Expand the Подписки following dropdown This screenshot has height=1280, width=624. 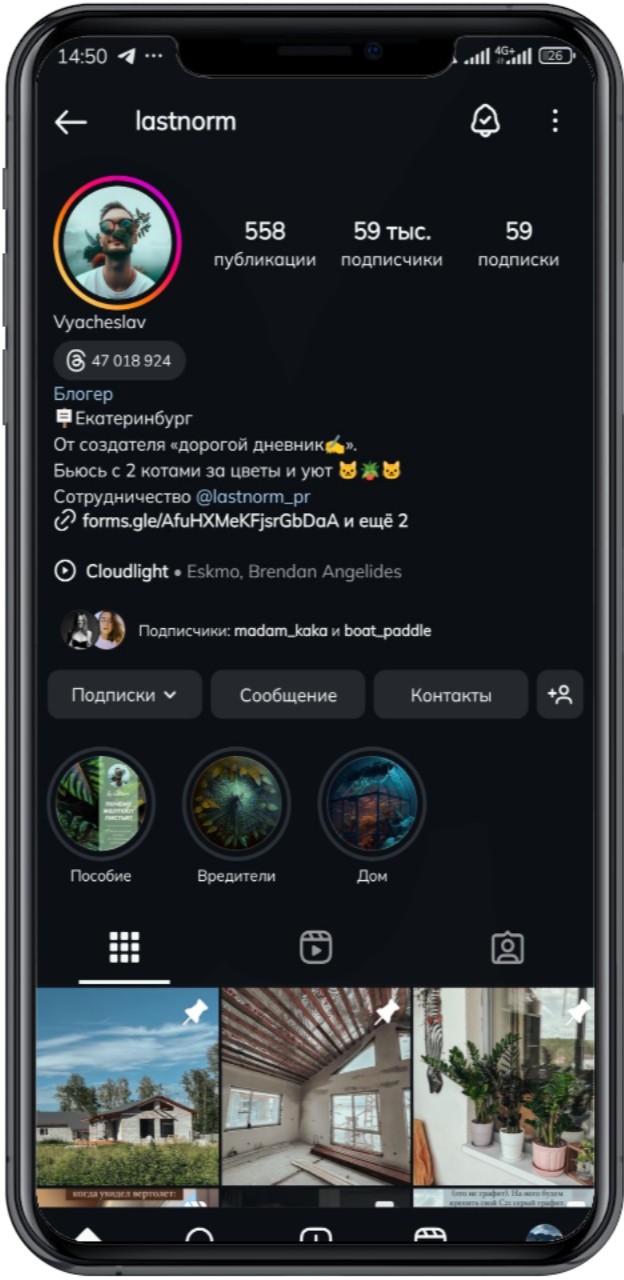[124, 695]
